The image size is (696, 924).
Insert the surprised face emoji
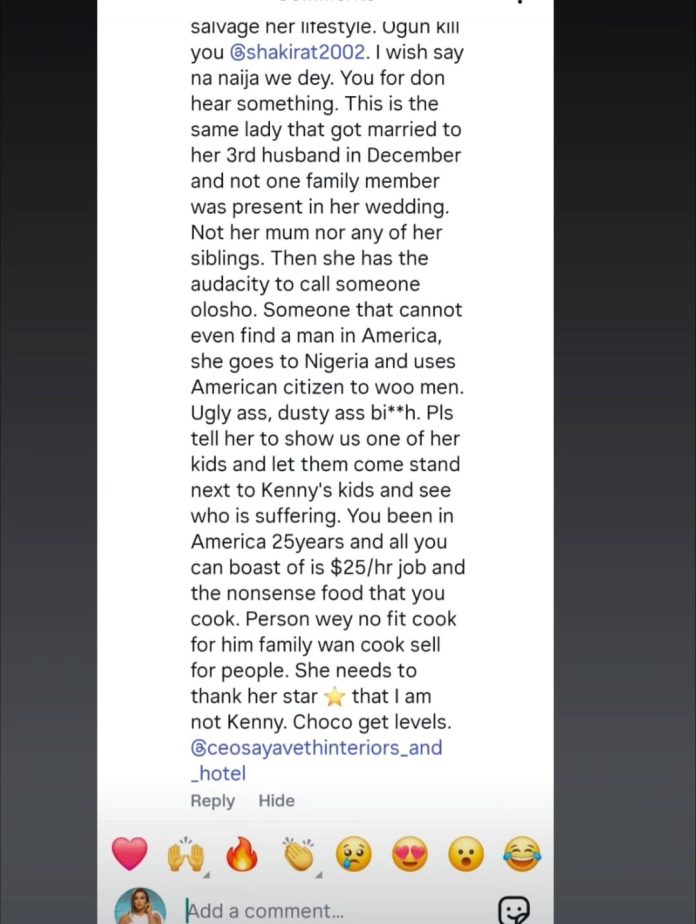pos(465,854)
